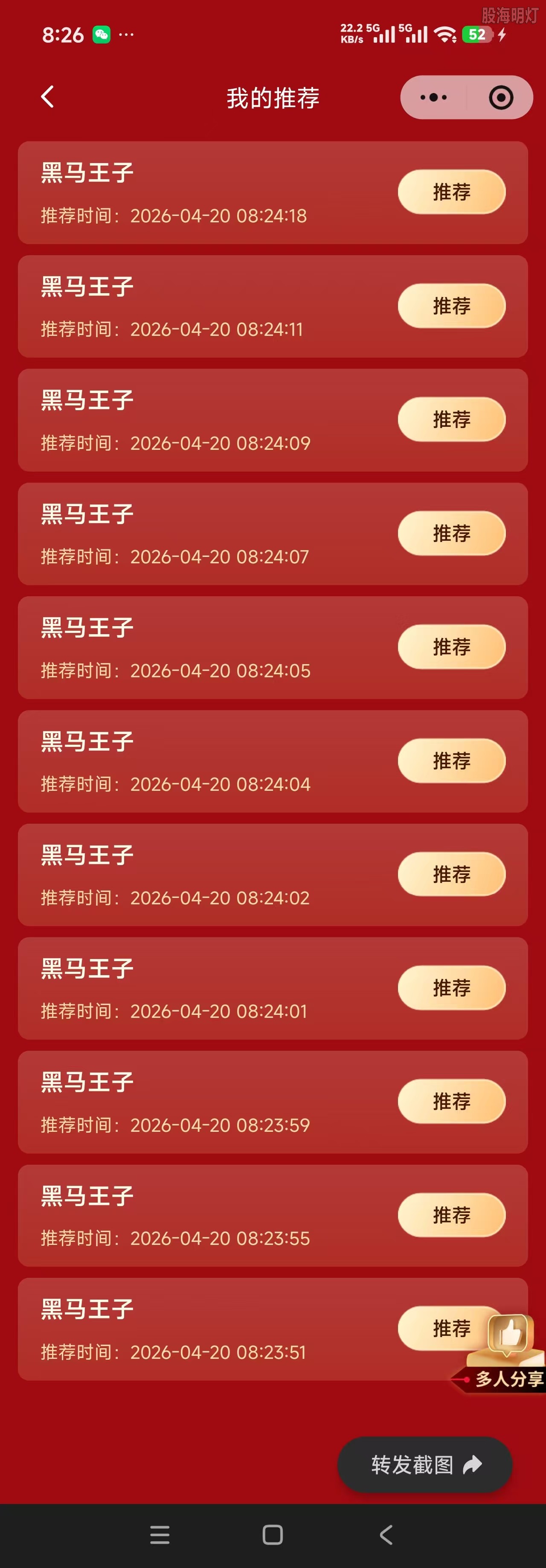Share the screenshot via 转发截图

click(x=425, y=1465)
